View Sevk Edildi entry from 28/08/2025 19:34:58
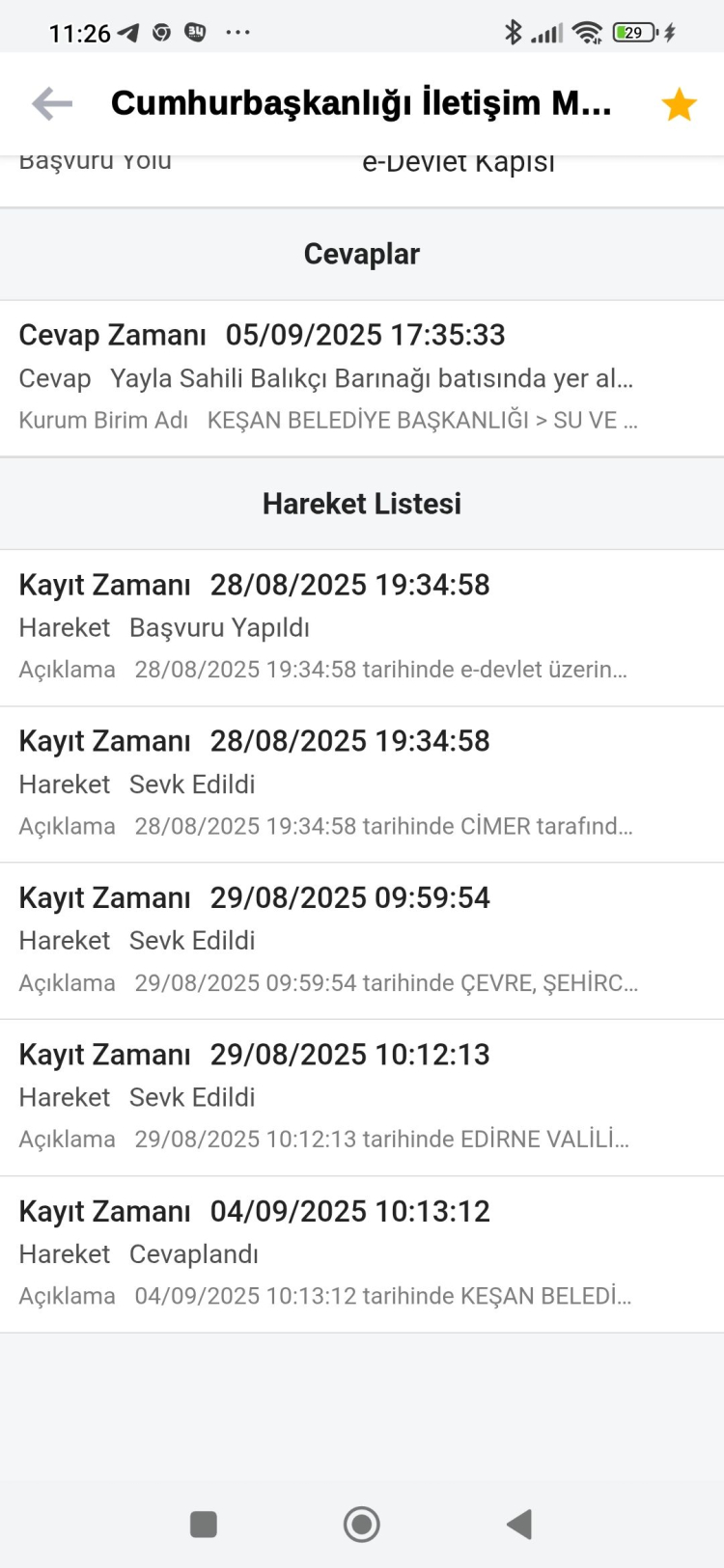724x1568 pixels. pyautogui.click(x=362, y=784)
